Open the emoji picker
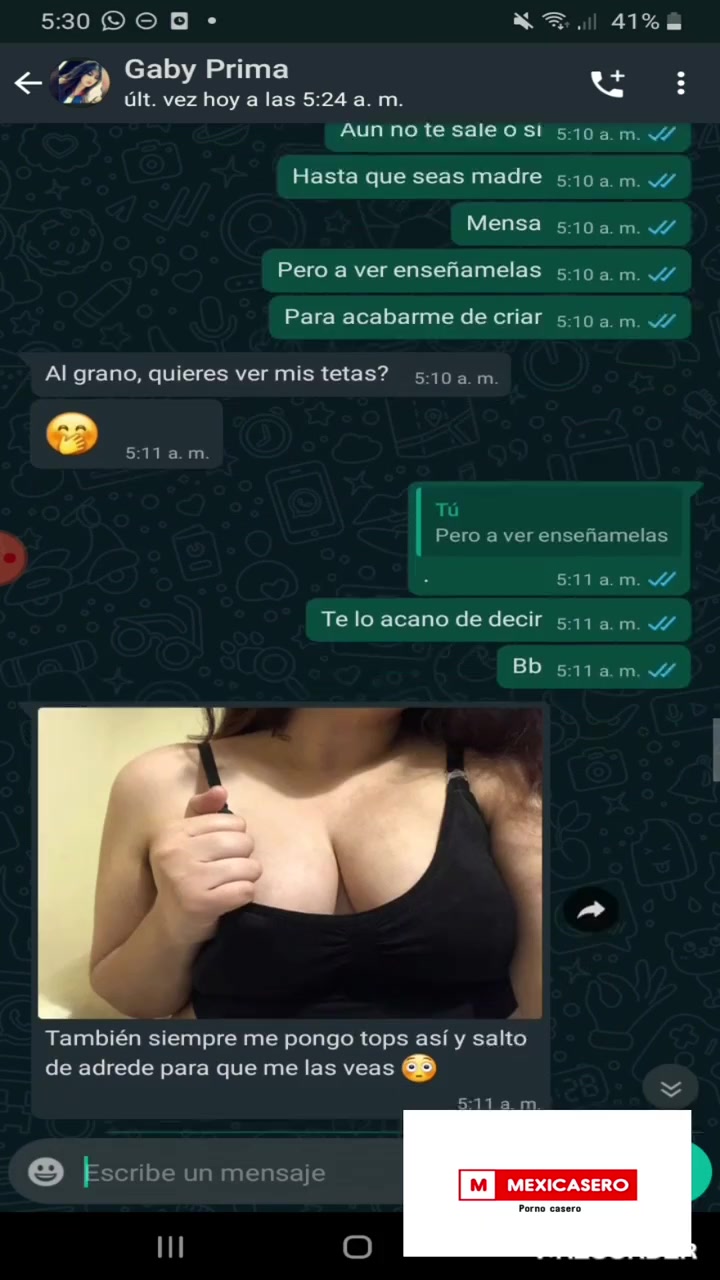720x1280 pixels. pos(46,1172)
